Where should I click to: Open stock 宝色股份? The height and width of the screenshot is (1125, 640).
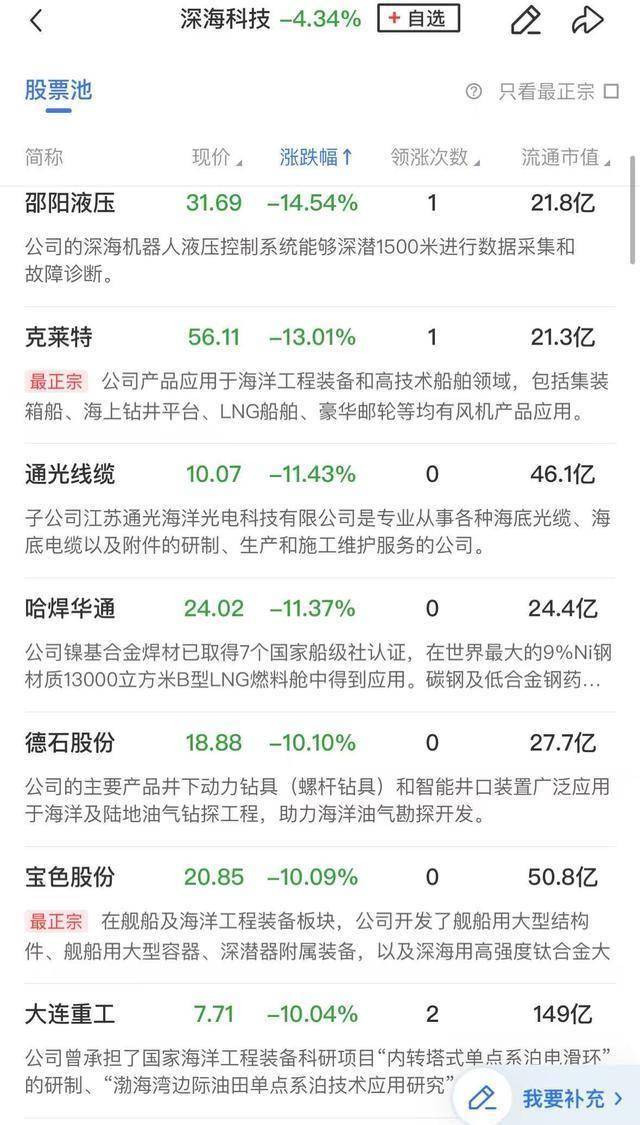[70, 878]
